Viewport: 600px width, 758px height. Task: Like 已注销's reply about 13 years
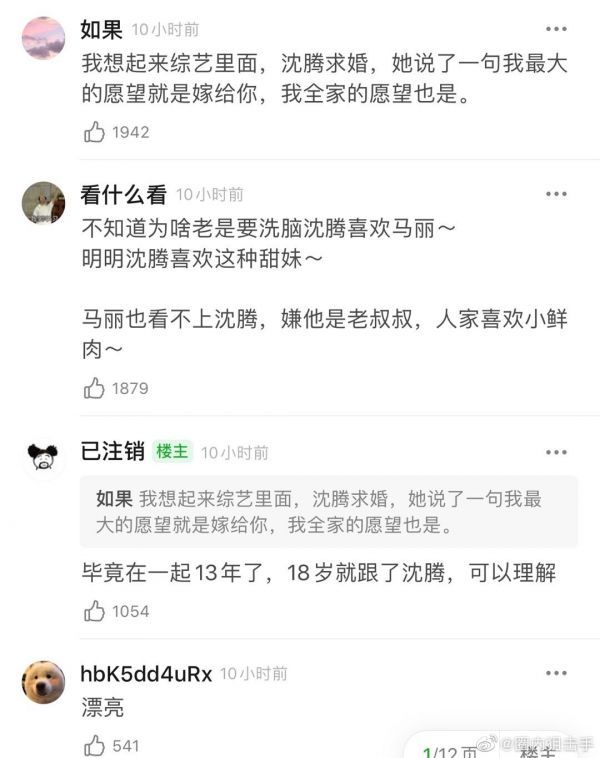coord(95,611)
